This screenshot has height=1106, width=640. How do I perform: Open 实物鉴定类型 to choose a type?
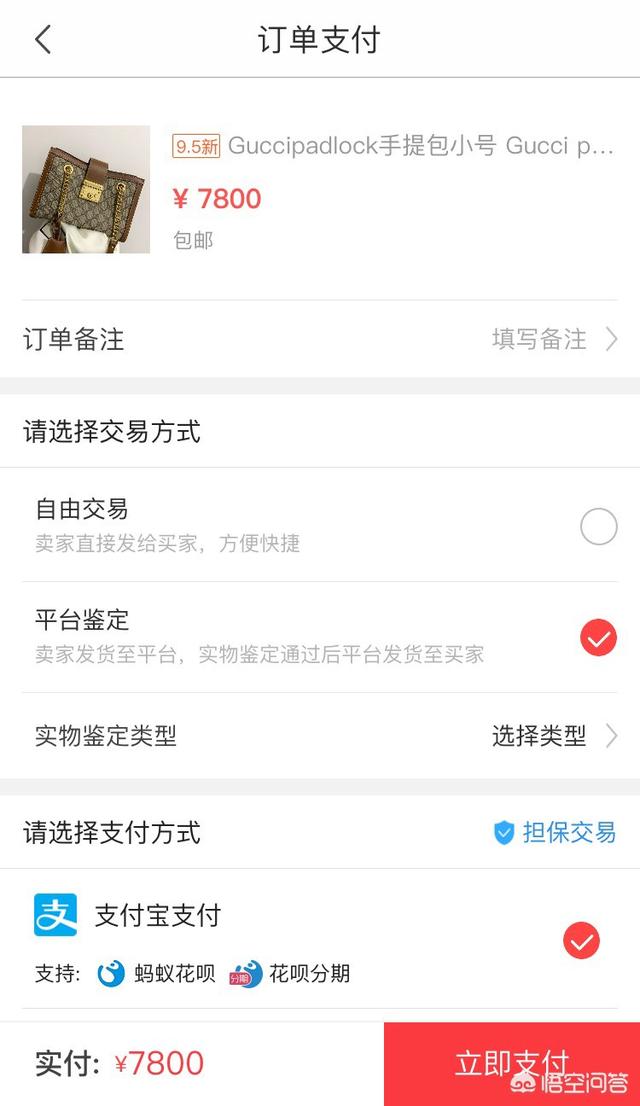click(x=320, y=737)
